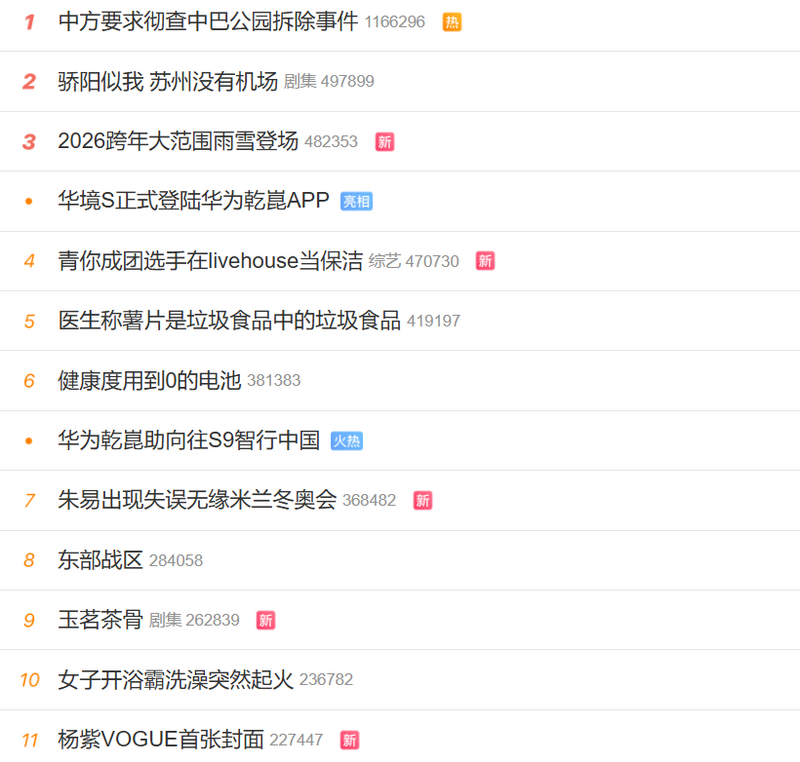View 2026跨年大范围雨雪登场 topic
This screenshot has height=762, width=800.
178,141
